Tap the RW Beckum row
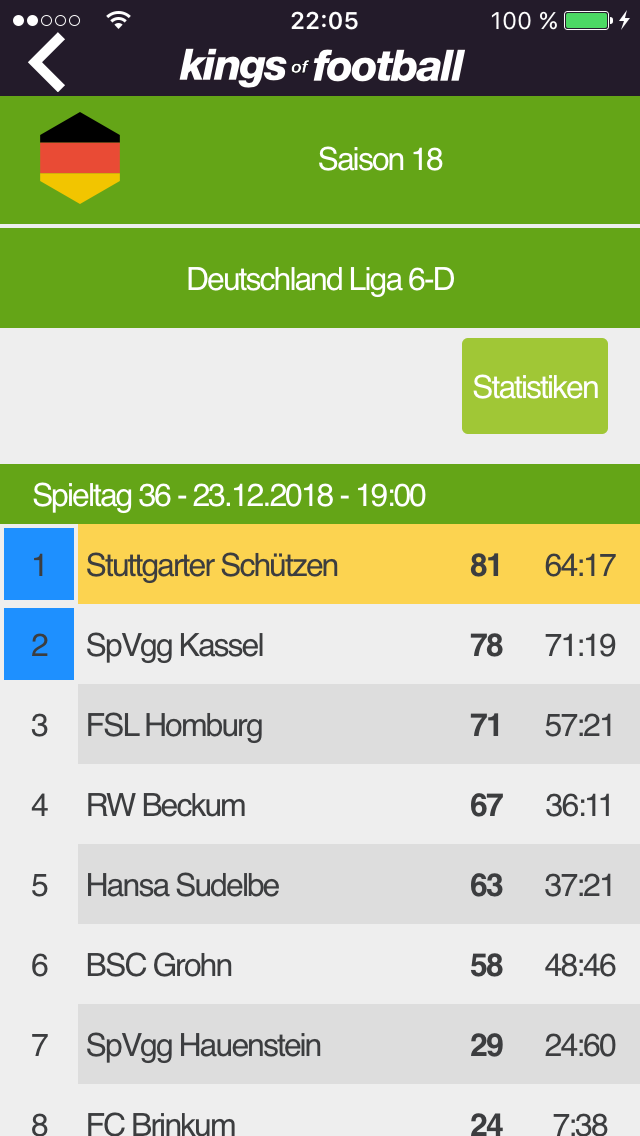This screenshot has width=640, height=1136. click(x=320, y=804)
